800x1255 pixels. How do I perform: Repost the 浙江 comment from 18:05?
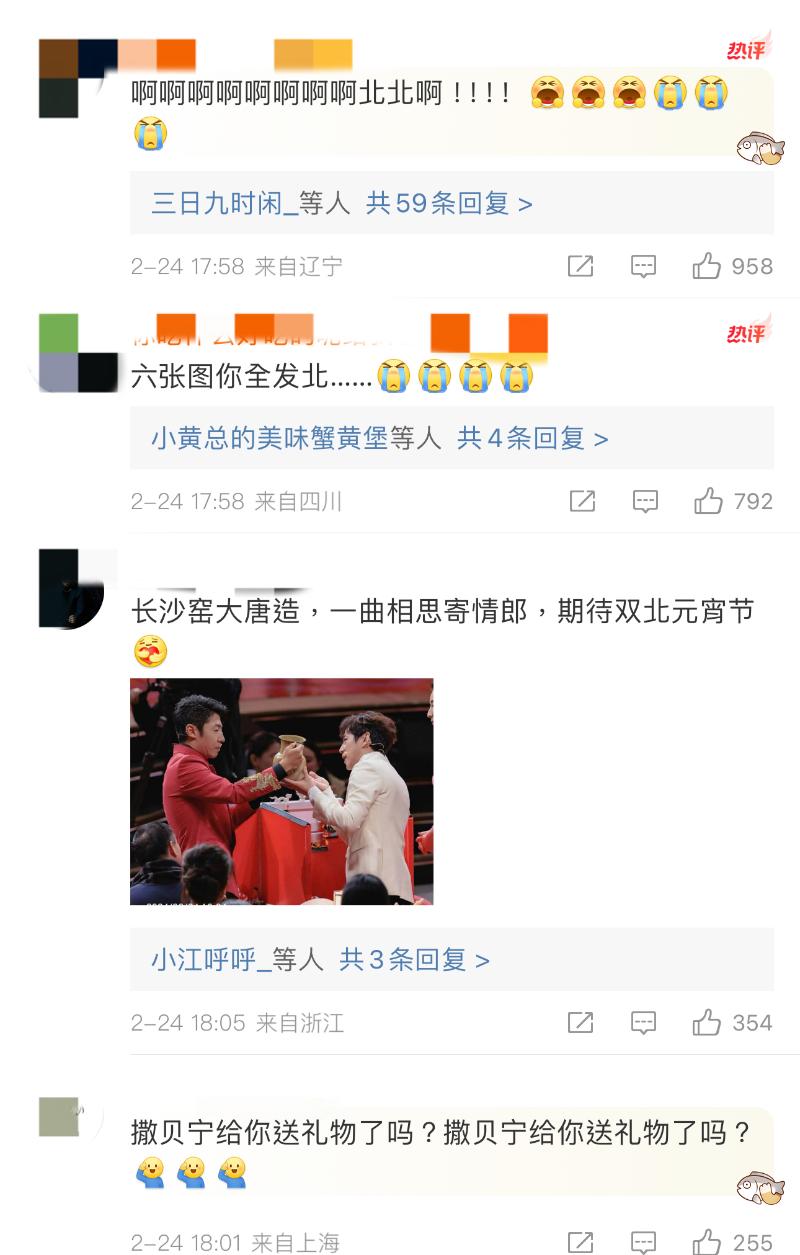[580, 1023]
